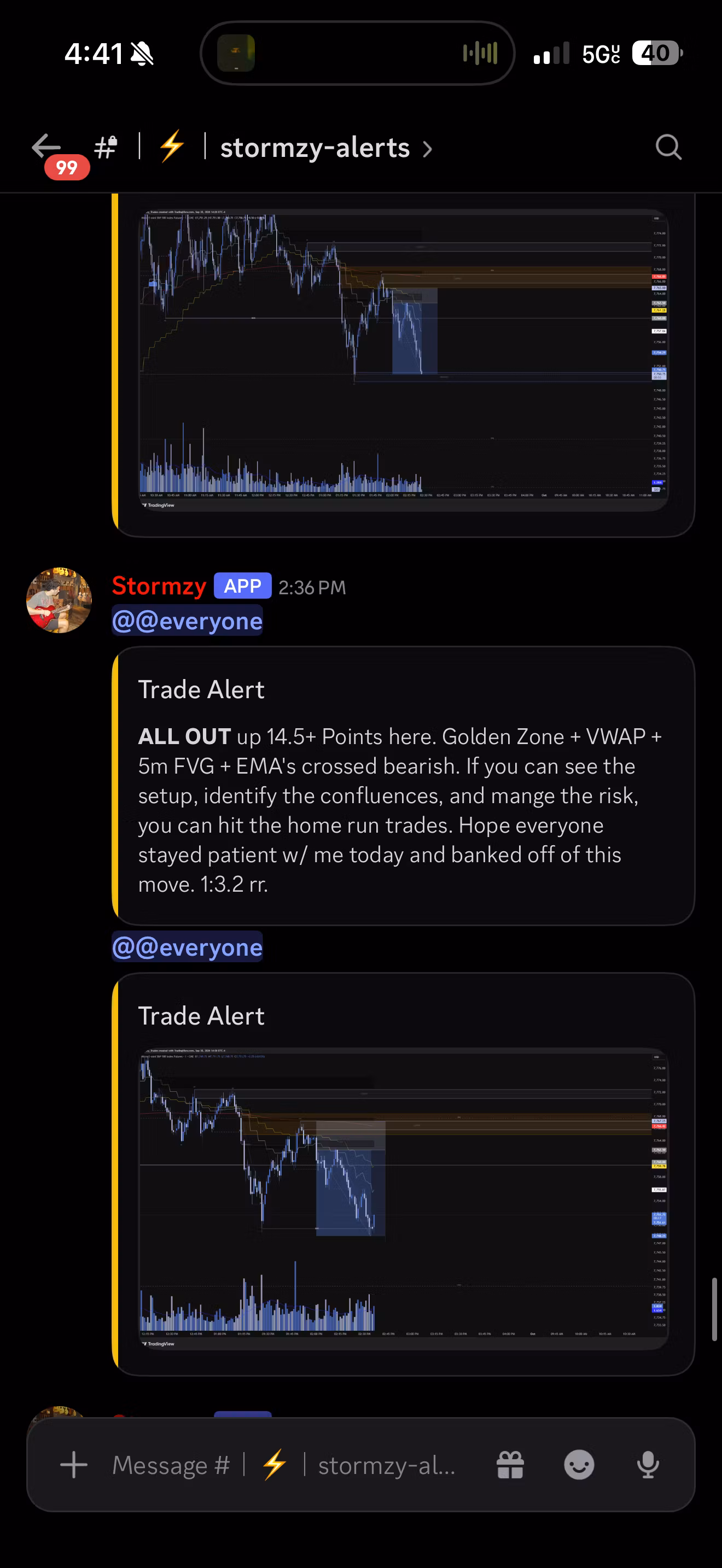Open the upper TradingView chart image
722x1568 pixels.
click(x=404, y=360)
